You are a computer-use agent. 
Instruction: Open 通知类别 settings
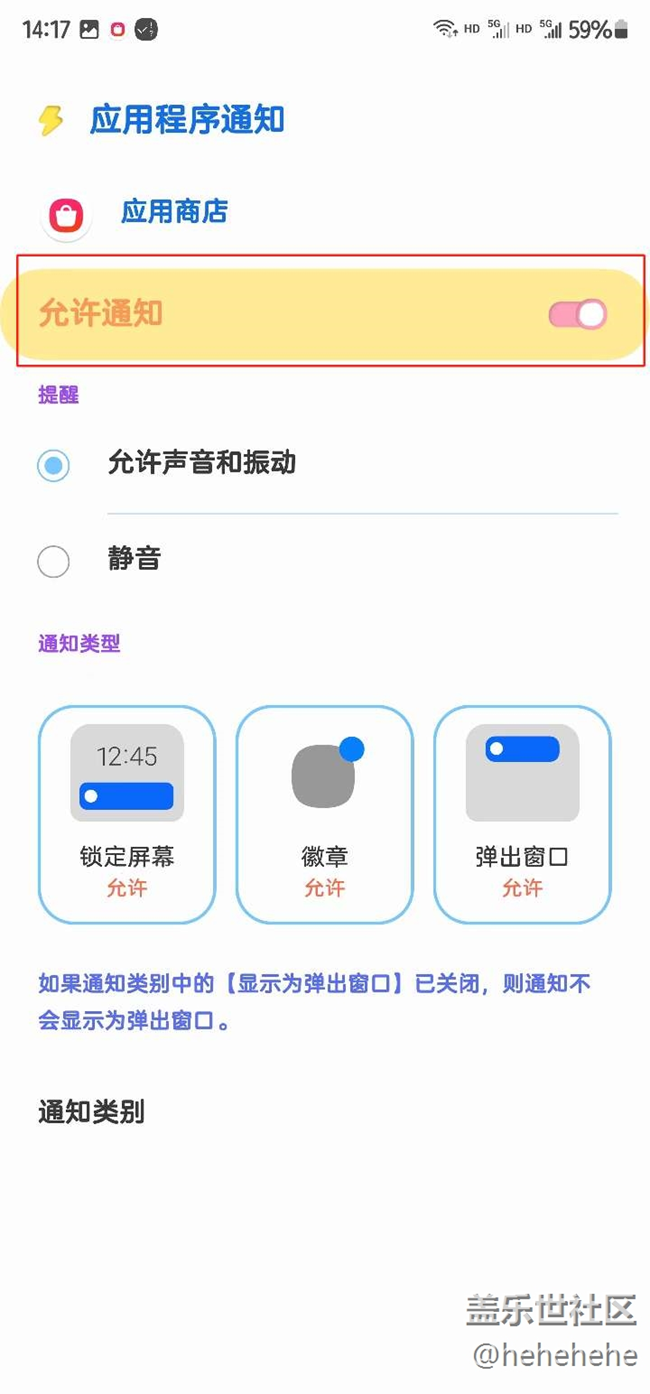92,1112
